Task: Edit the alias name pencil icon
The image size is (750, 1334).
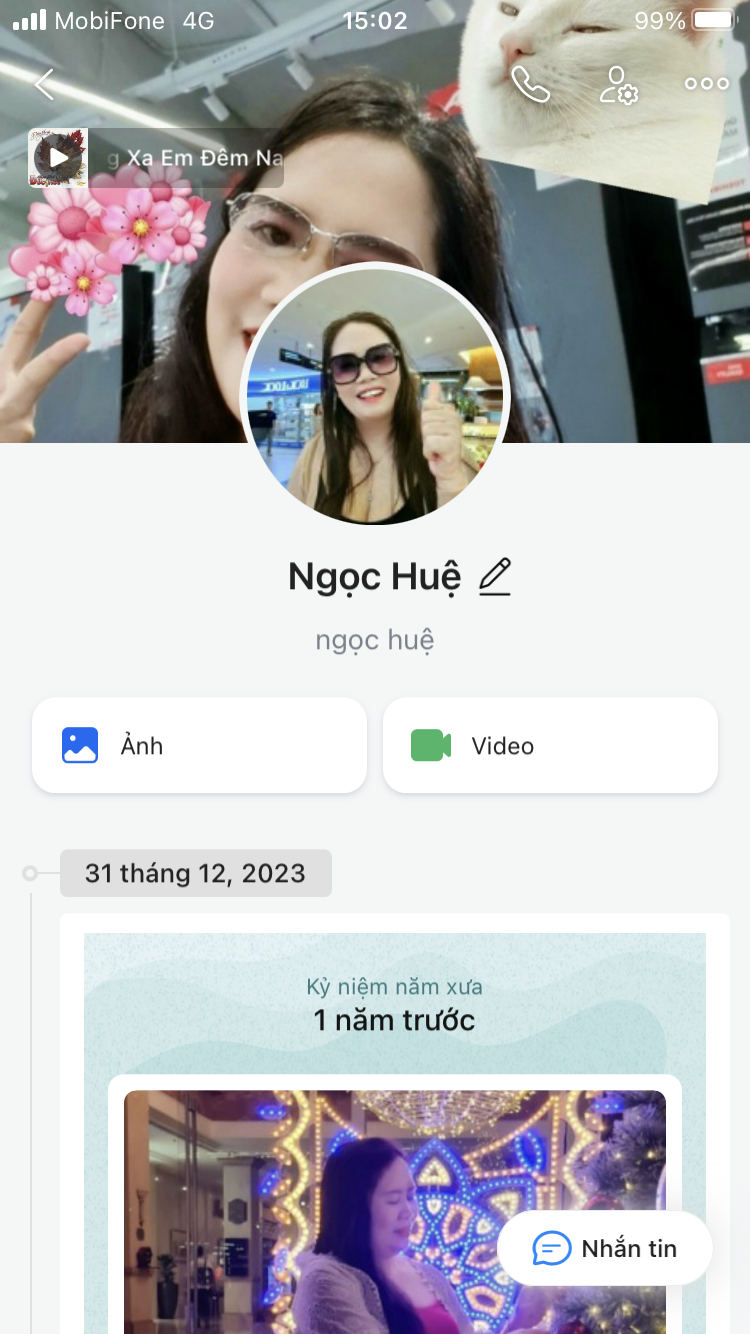Action: [x=494, y=577]
